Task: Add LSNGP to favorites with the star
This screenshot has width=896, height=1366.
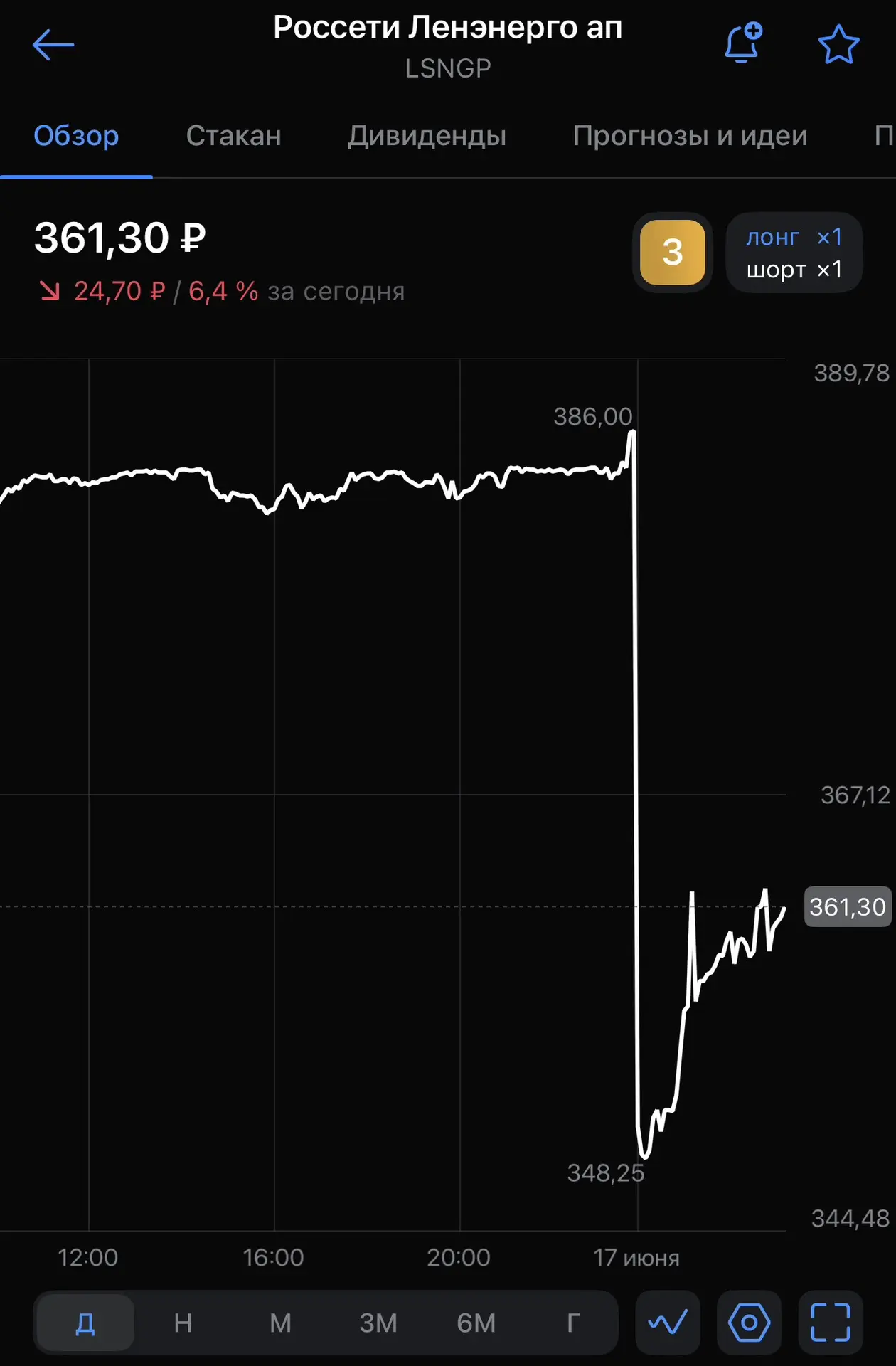Action: tap(839, 44)
